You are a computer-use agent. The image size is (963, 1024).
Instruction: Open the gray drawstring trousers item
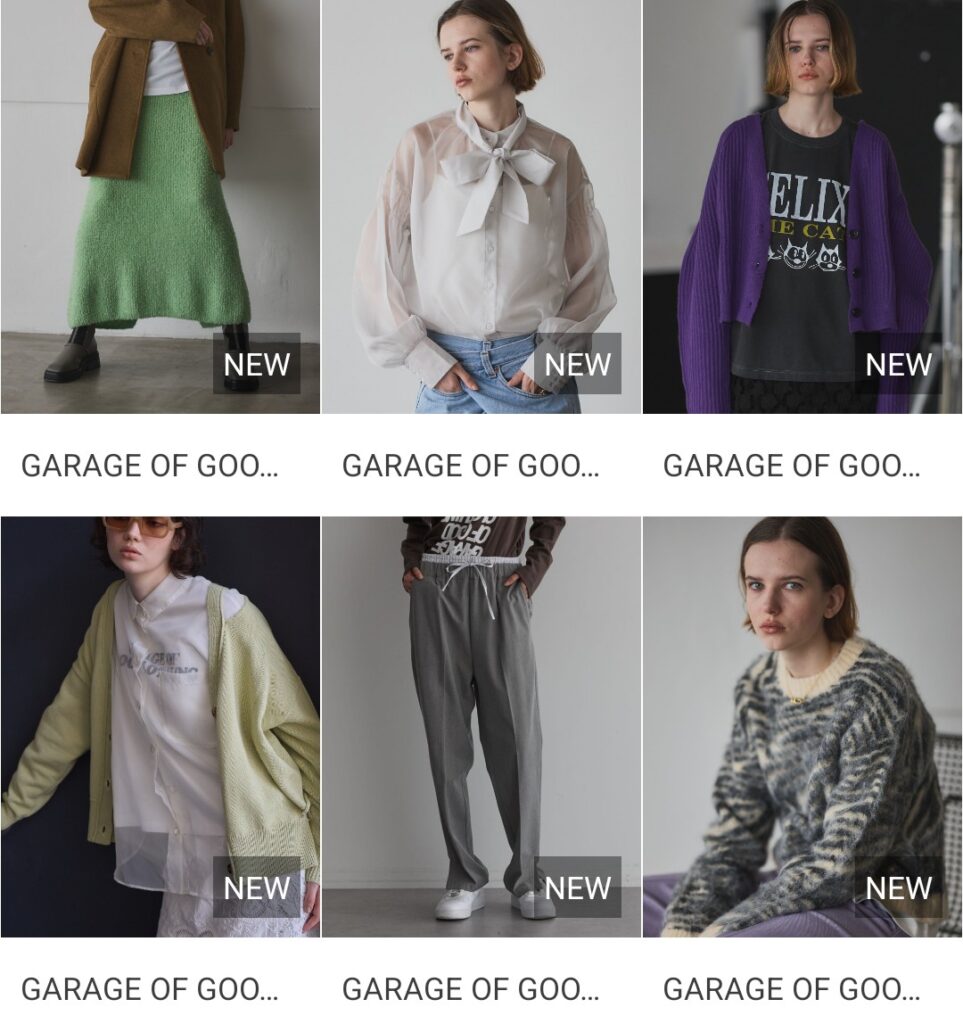tap(481, 726)
